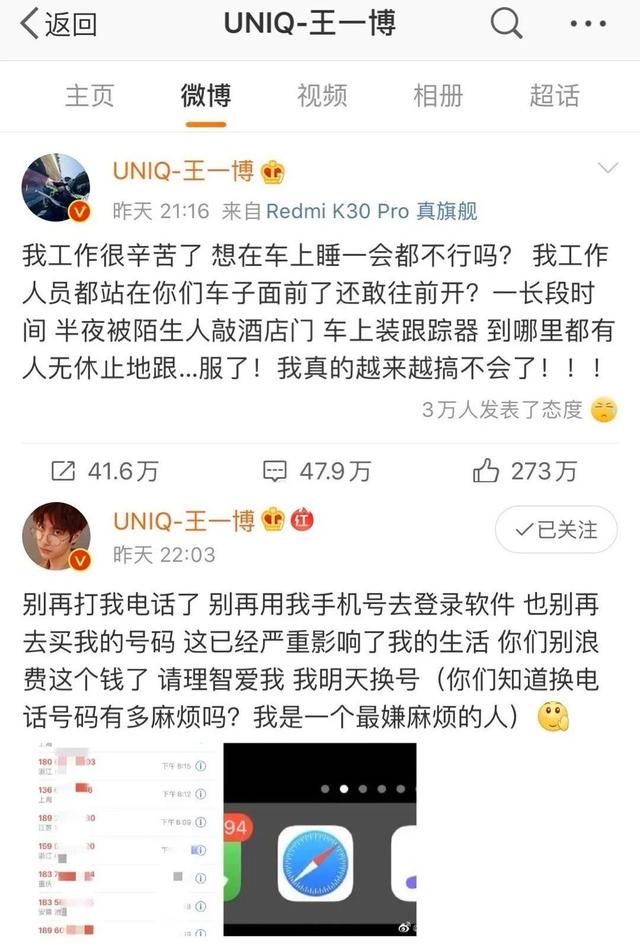Viewport: 640px width, 947px height.
Task: Expand the chevron menu on the 21:16 post
Action: tap(606, 167)
